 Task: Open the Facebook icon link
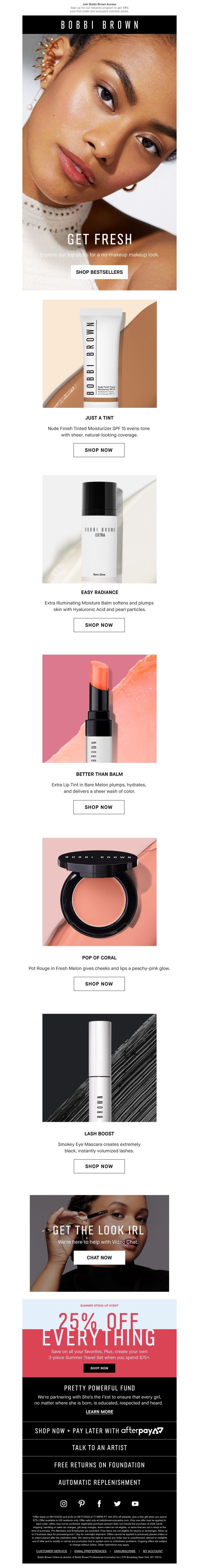click(99, 1503)
